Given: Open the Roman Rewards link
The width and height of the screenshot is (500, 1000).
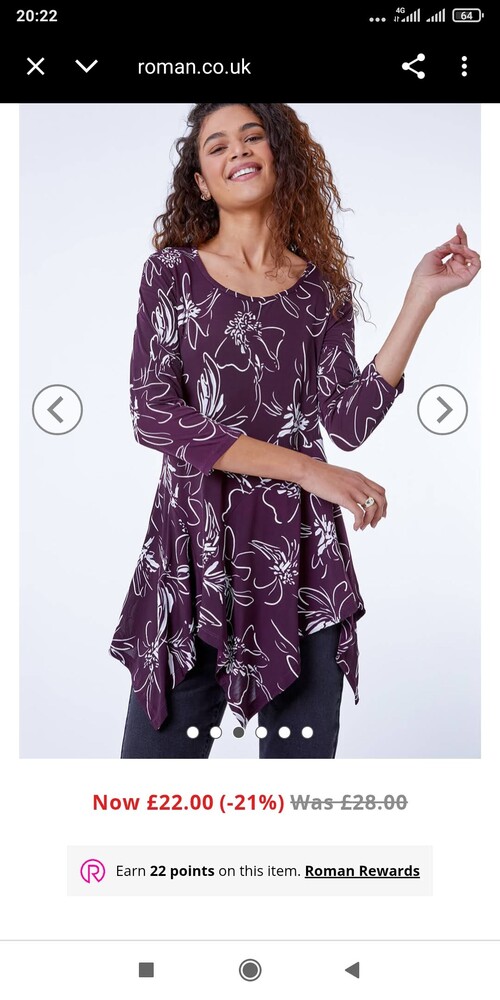Looking at the screenshot, I should (362, 871).
